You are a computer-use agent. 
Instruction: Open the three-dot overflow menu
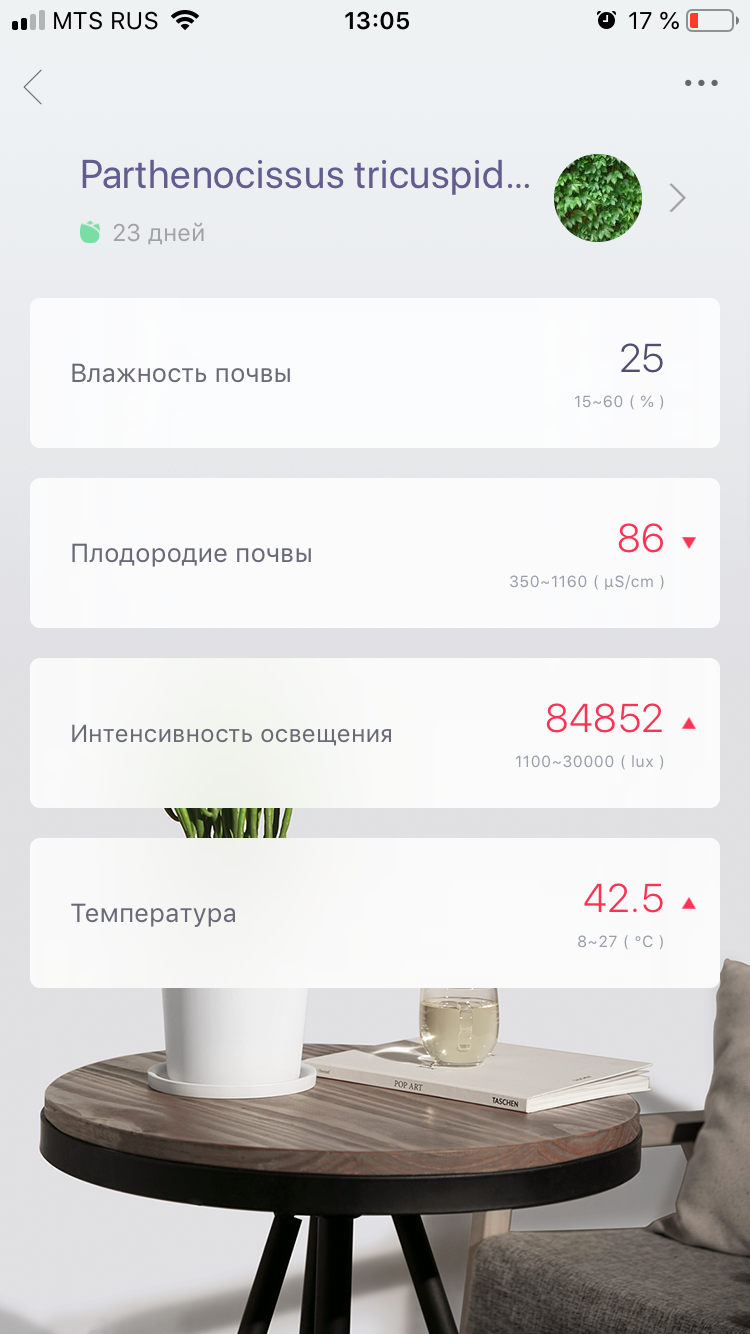point(701,84)
